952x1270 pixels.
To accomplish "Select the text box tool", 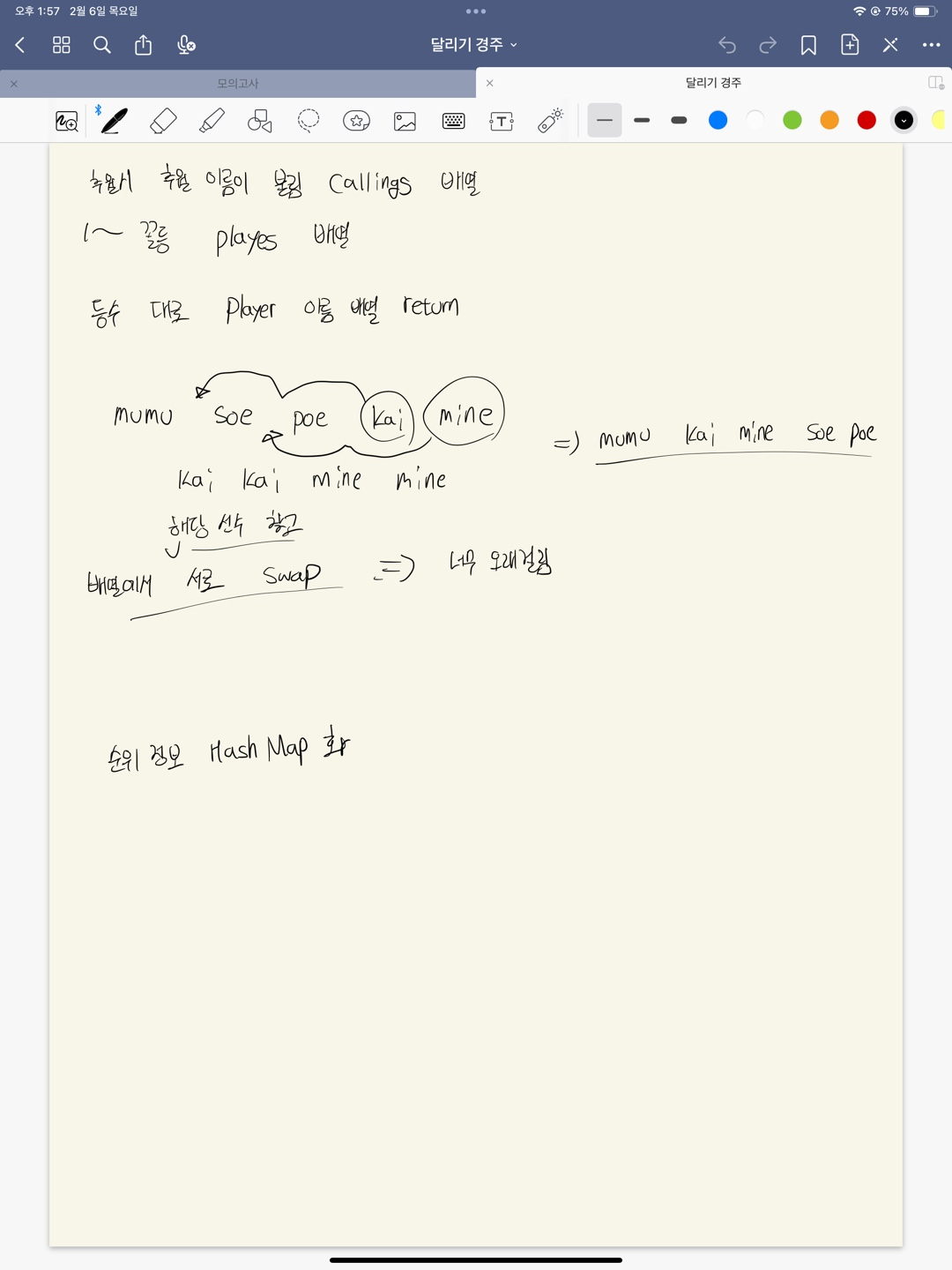I will click(x=502, y=121).
